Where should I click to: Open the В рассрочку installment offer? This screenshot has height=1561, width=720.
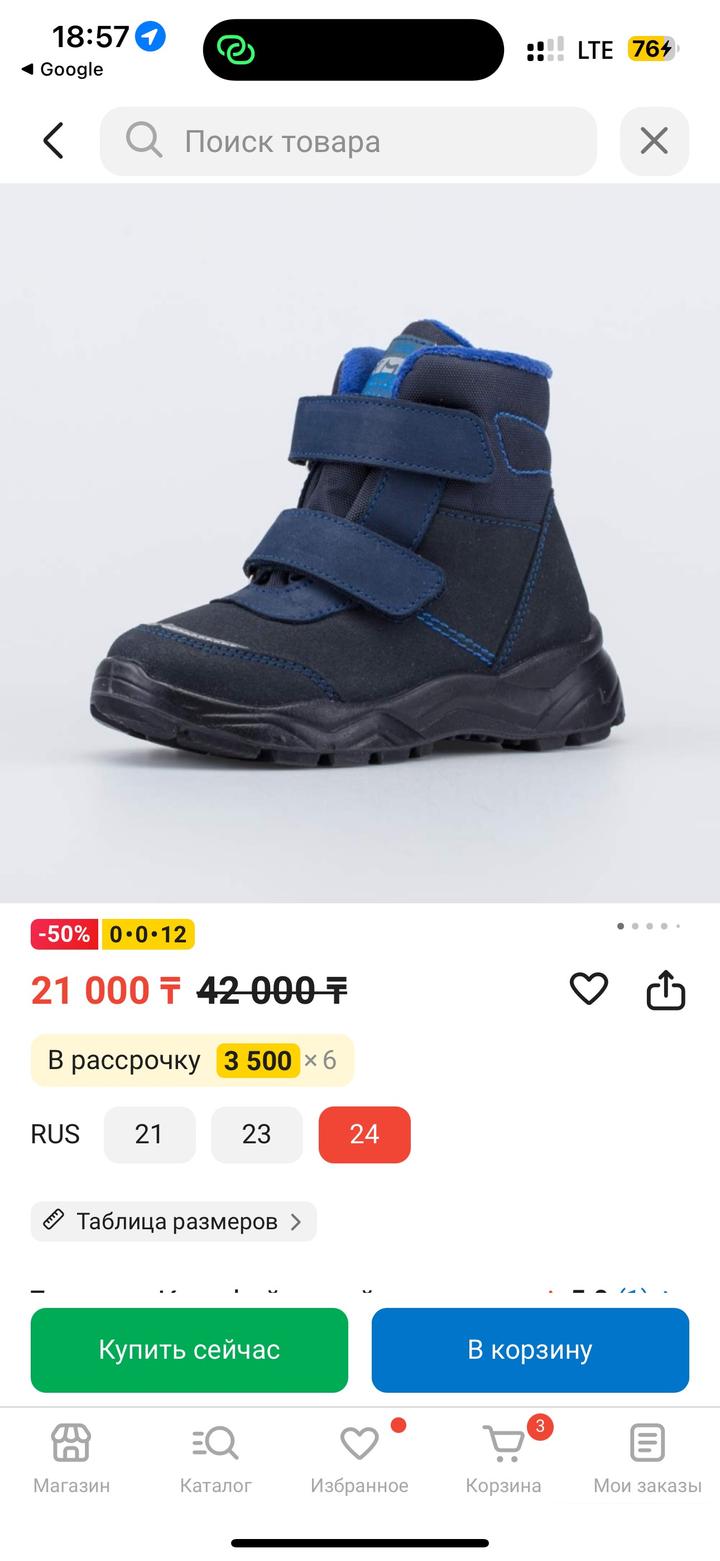point(192,1060)
